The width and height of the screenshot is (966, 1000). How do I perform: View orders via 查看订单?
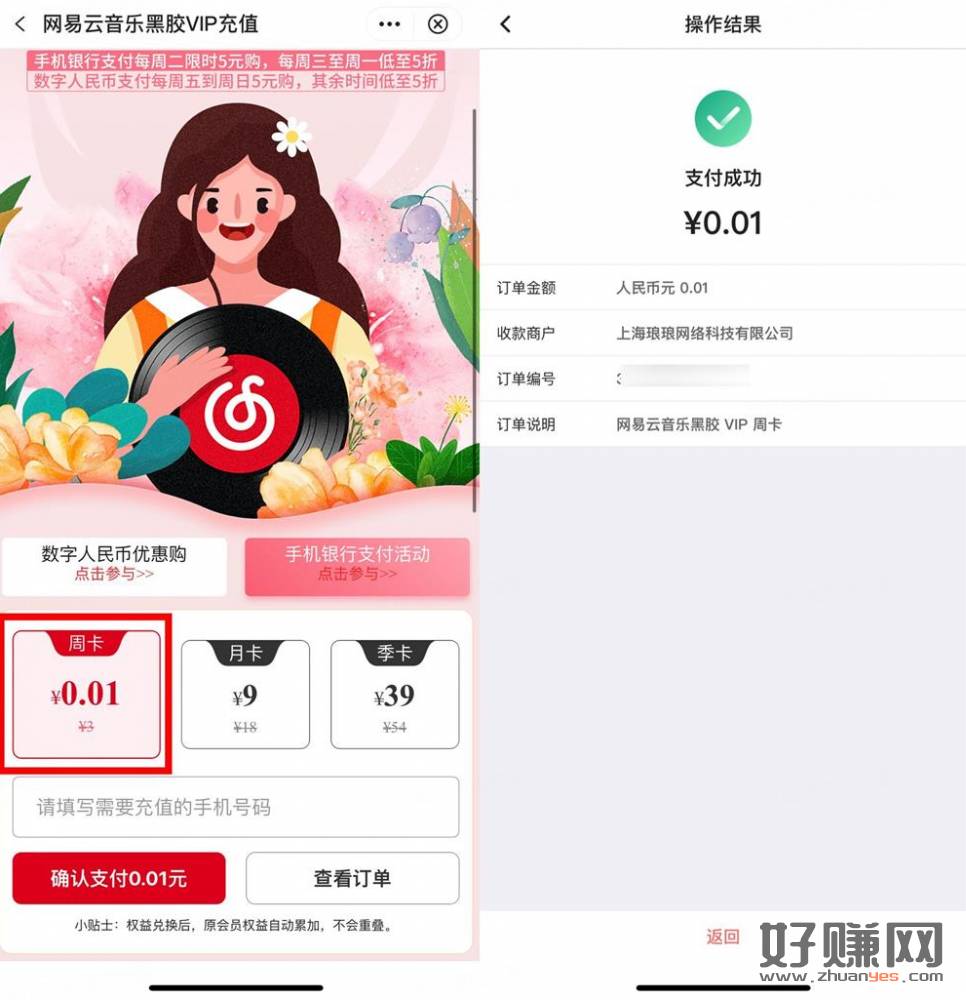point(352,878)
